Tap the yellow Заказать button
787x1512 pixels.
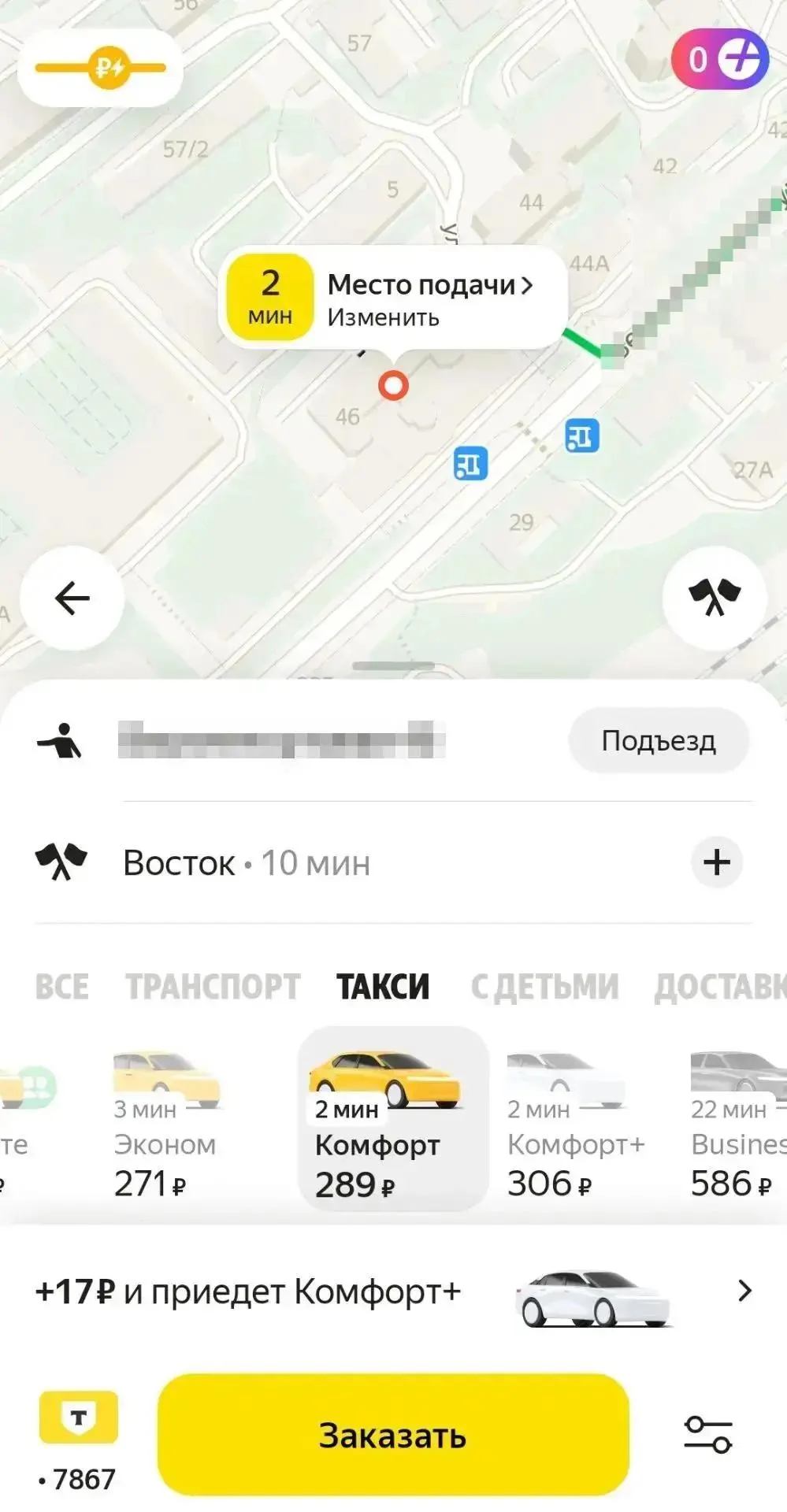(x=393, y=1435)
